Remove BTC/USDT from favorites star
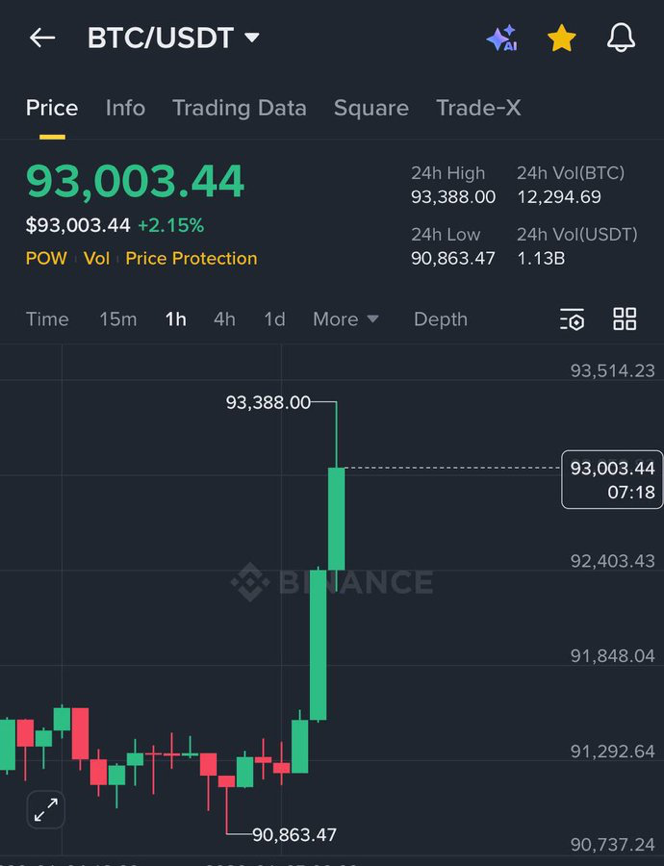This screenshot has height=866, width=664. (562, 38)
